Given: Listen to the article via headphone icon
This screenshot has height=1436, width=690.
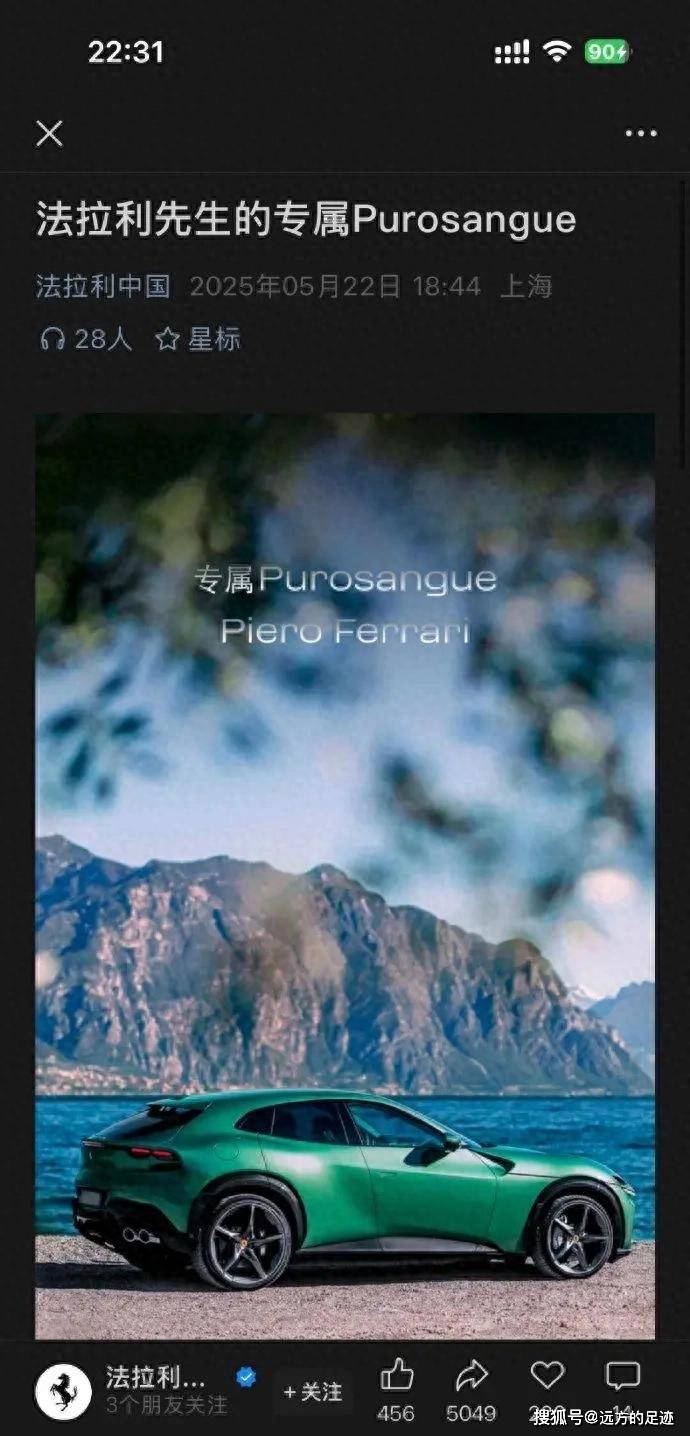Looking at the screenshot, I should 52,340.
